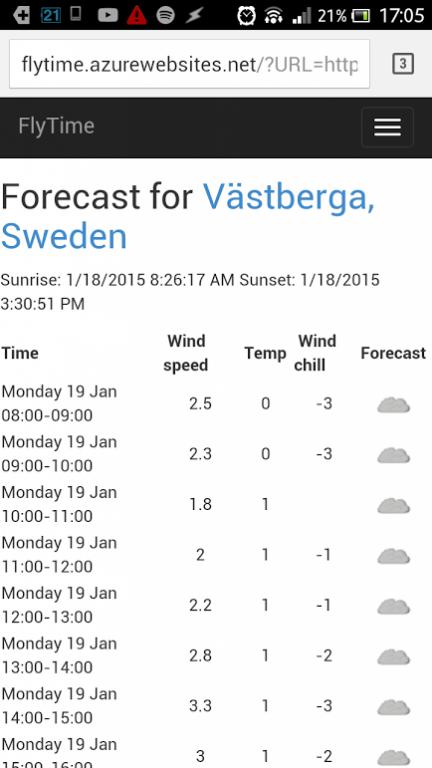Open the Västberga, Sweden location link

click(188, 216)
